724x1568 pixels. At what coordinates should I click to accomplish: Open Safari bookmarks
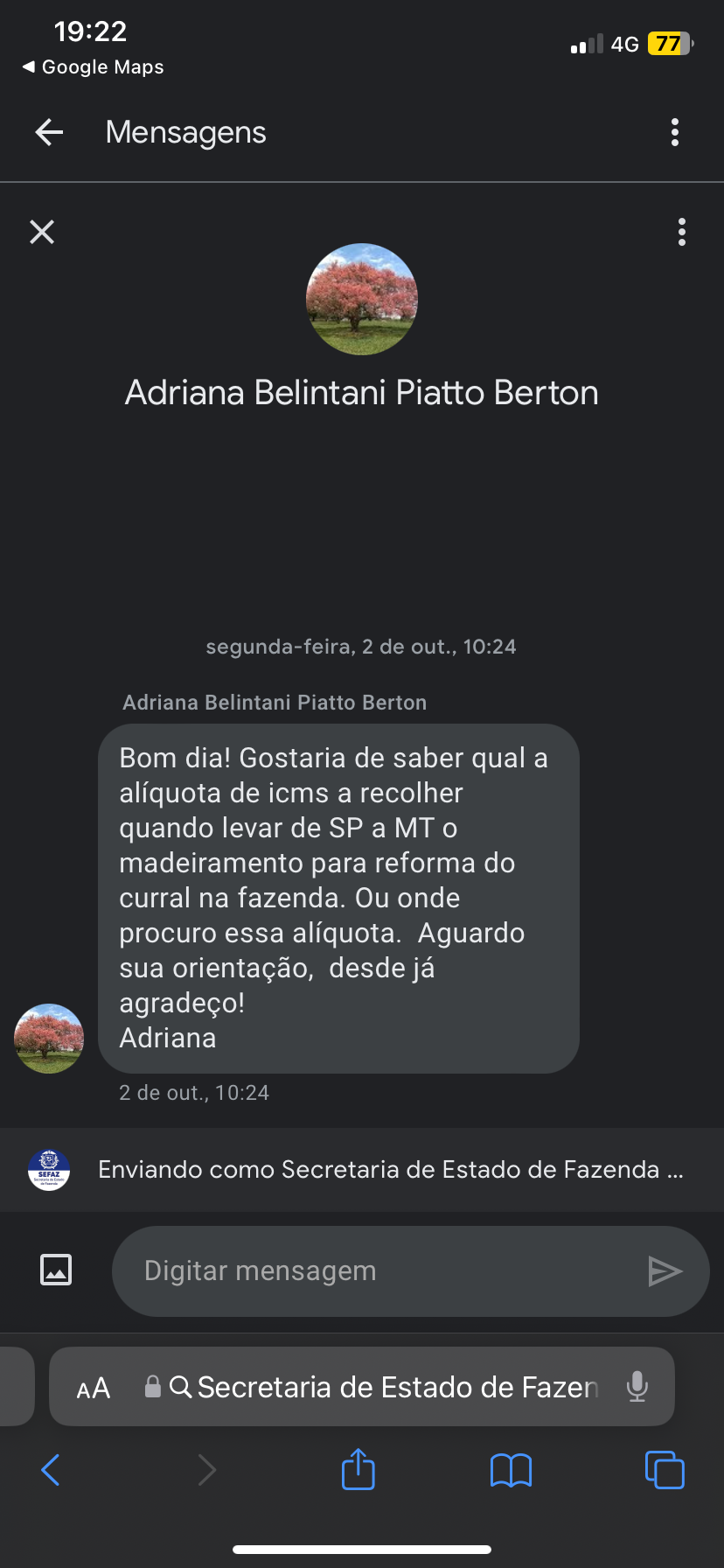click(511, 1470)
